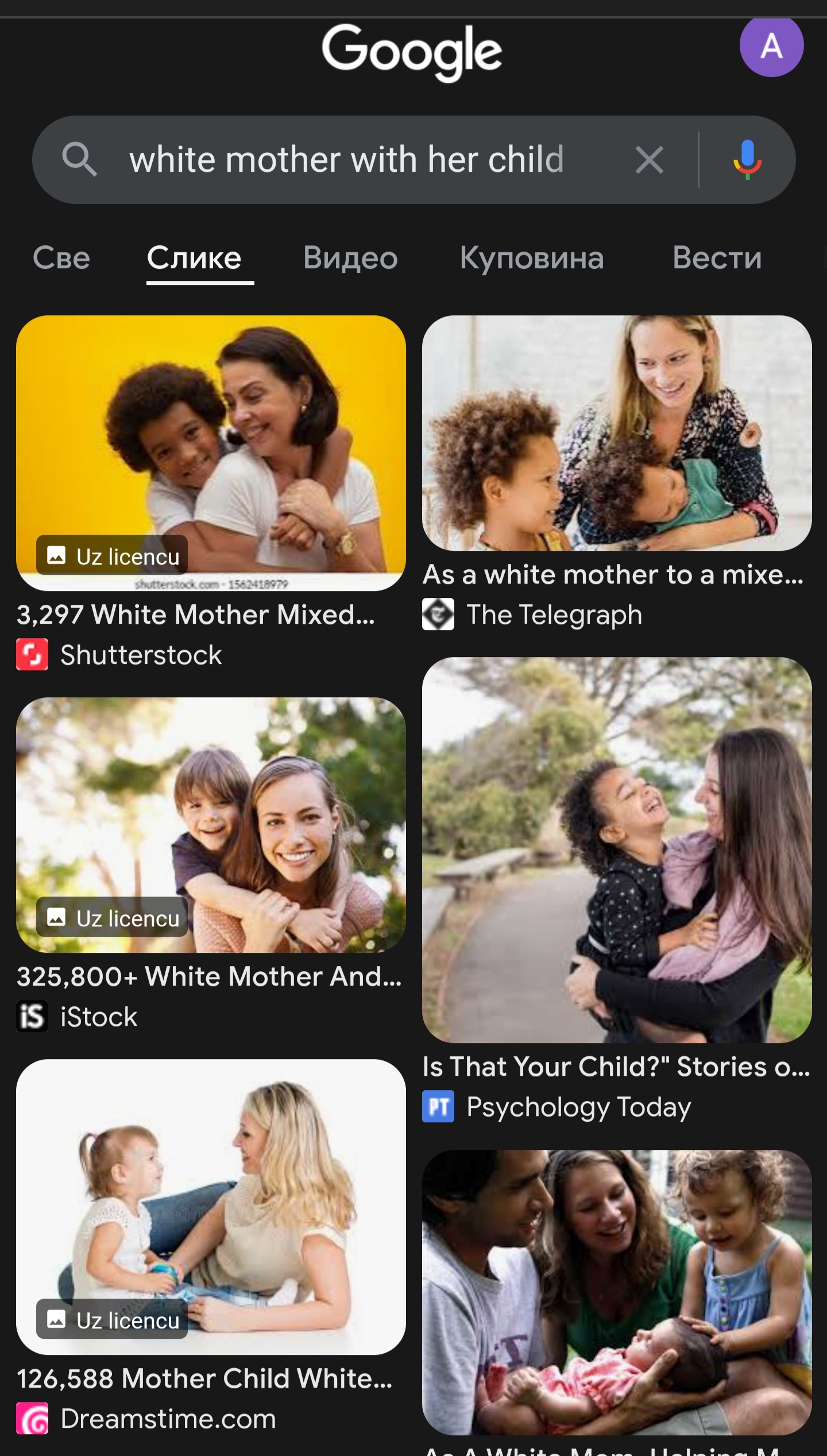Open the Dreamstime.com image result
This screenshot has width=827, height=1456.
point(211,1206)
